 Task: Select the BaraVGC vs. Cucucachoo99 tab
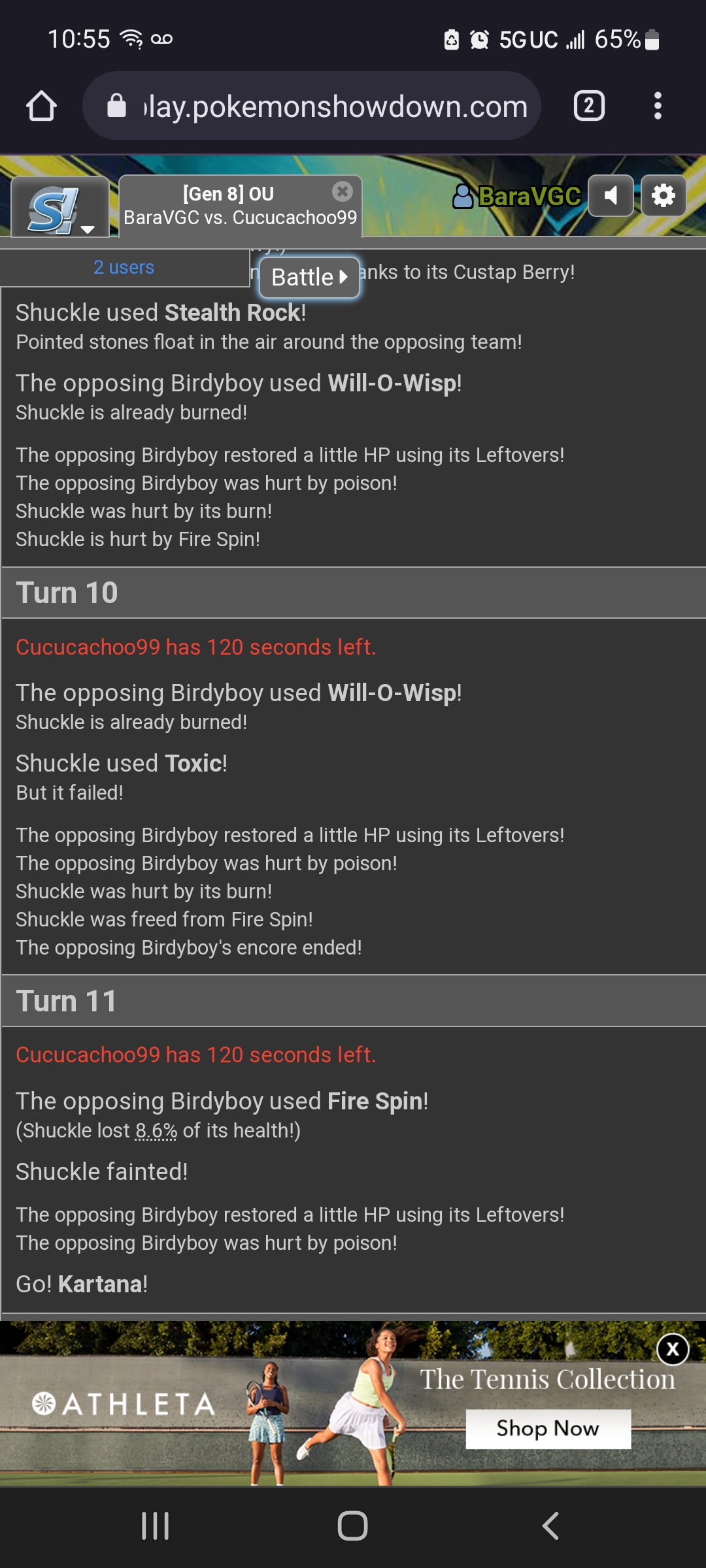(240, 206)
